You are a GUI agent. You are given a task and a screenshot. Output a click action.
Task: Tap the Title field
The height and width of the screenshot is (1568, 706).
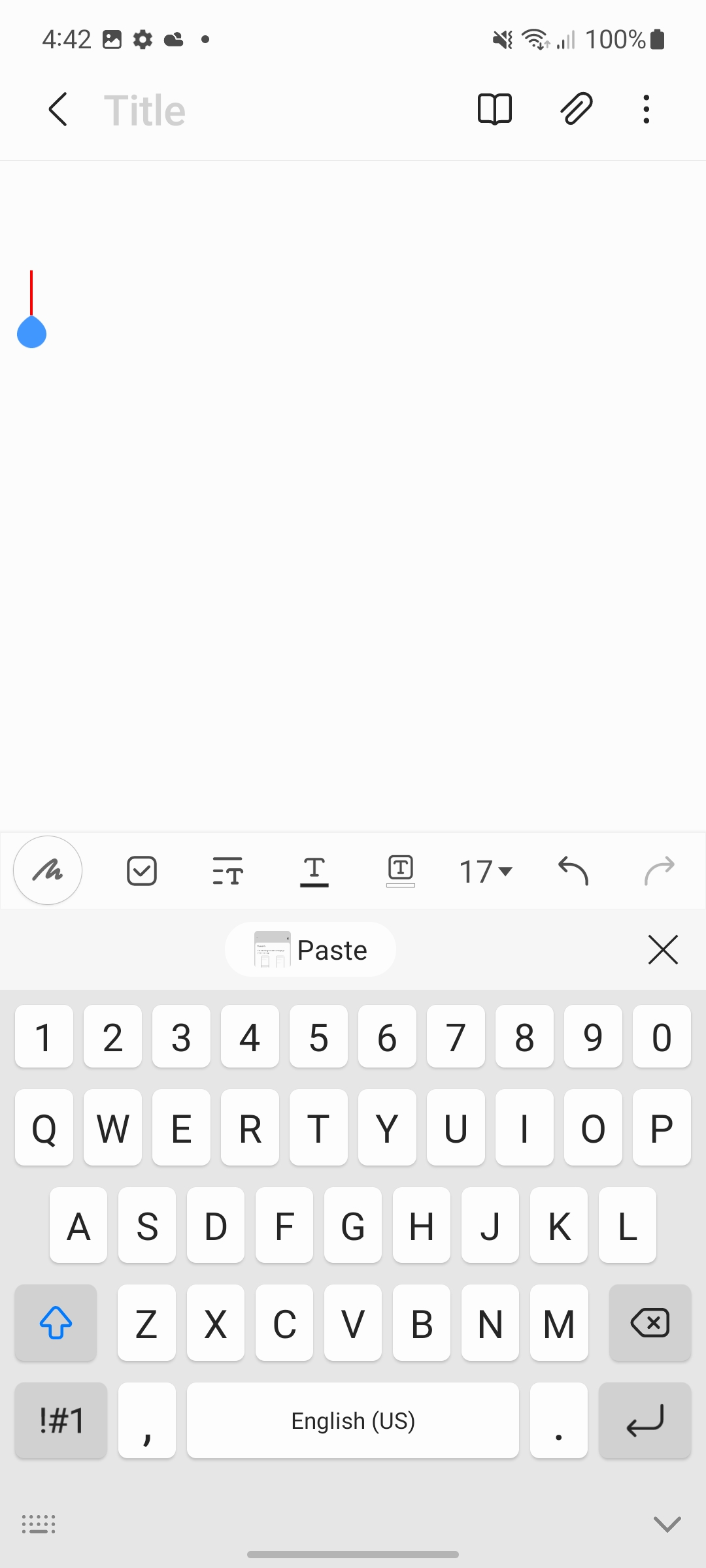coord(145,110)
